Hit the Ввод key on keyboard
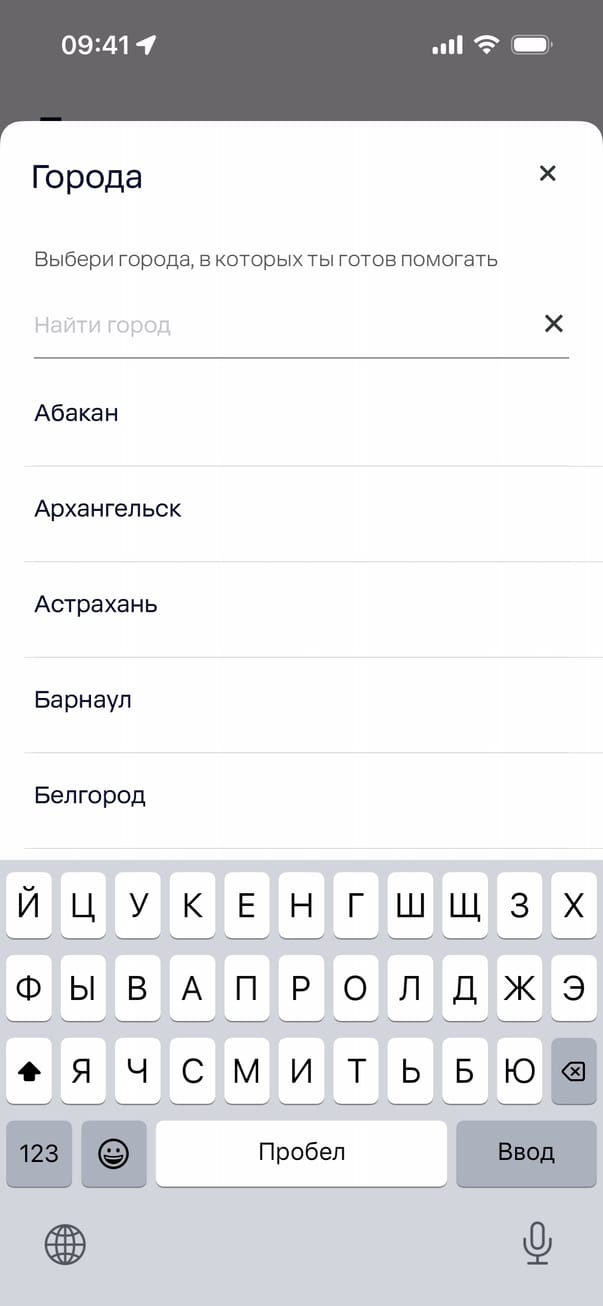The height and width of the screenshot is (1306, 603). [526, 1152]
